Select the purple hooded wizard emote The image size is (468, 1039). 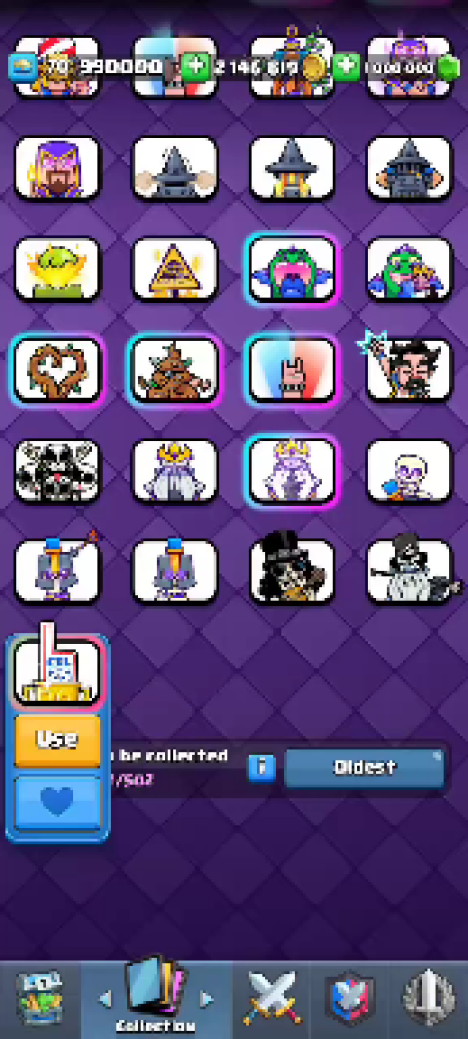point(58,168)
